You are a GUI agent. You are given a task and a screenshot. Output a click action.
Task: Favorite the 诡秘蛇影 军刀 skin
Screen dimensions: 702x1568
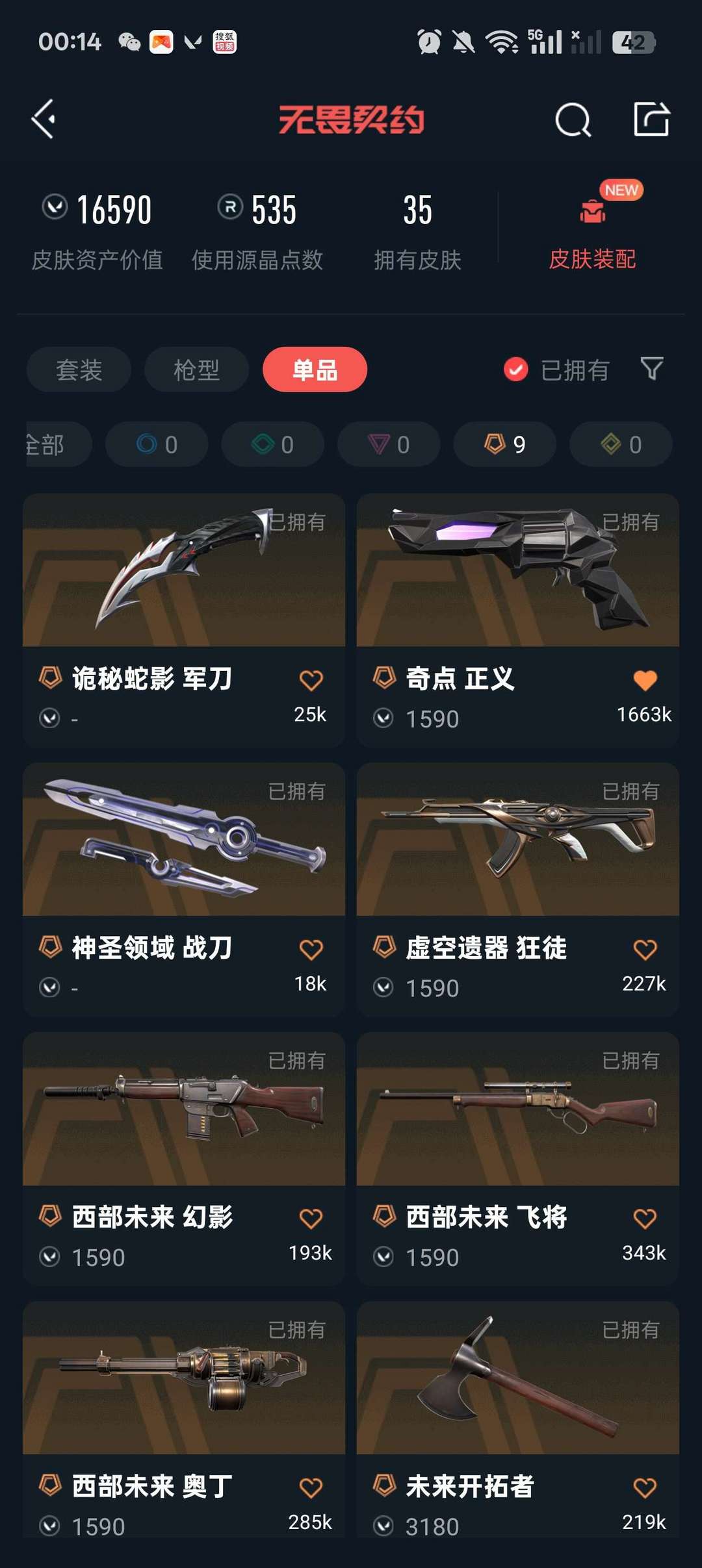(x=311, y=678)
